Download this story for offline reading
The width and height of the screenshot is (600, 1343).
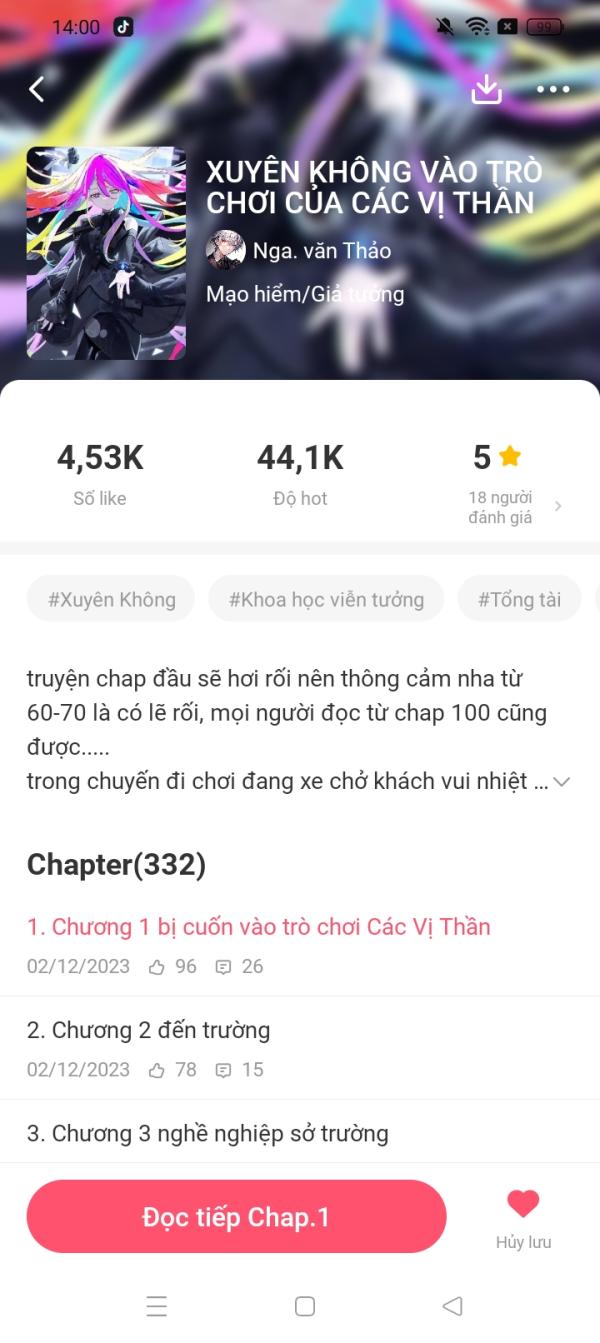point(486,89)
